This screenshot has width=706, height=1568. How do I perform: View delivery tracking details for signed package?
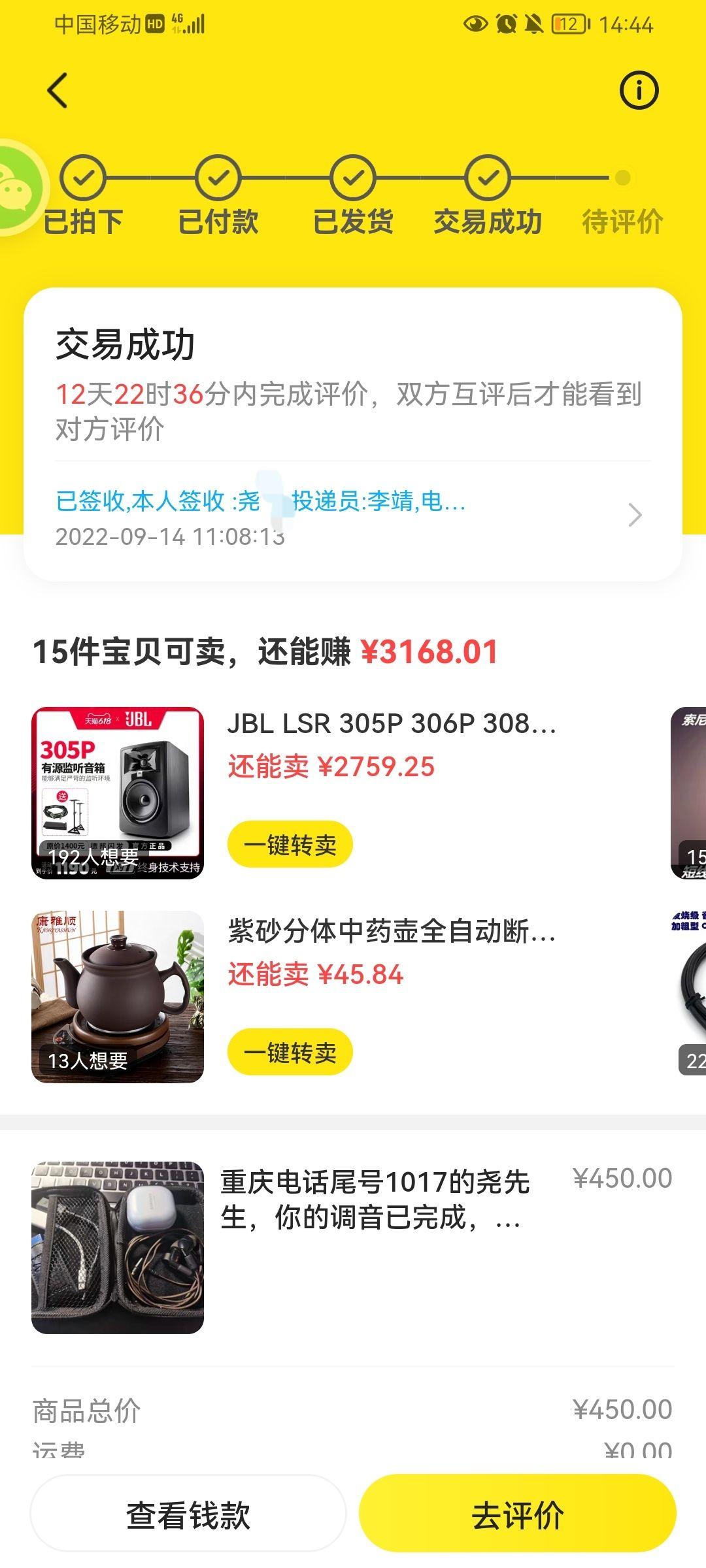pyautogui.click(x=353, y=517)
